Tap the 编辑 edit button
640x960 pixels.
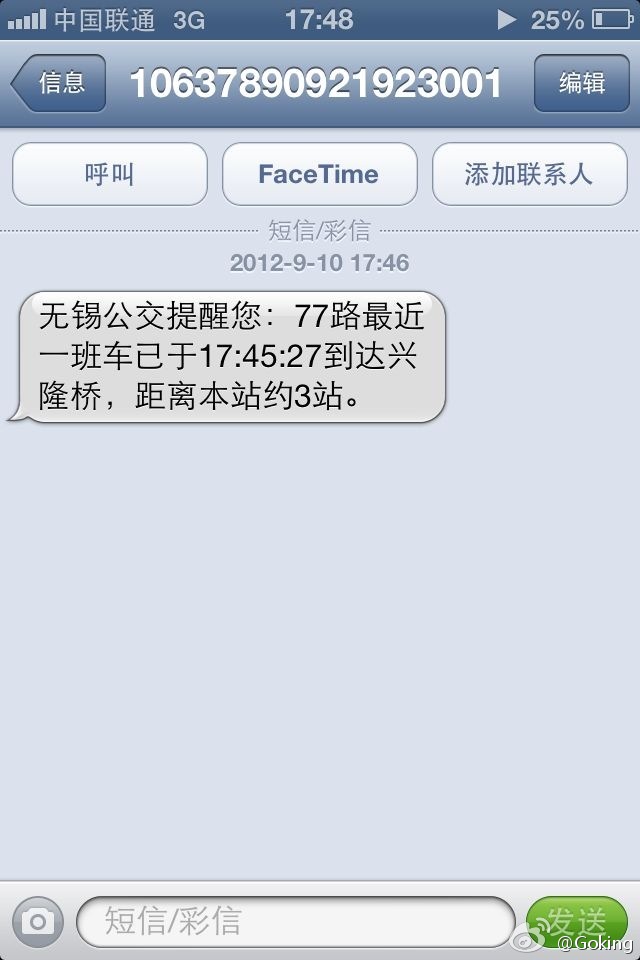[x=581, y=84]
